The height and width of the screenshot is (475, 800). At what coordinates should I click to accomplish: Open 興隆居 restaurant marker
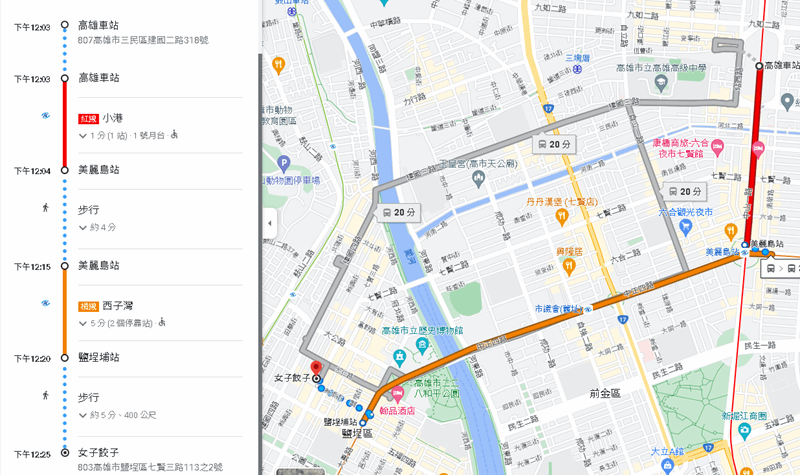[x=565, y=239]
